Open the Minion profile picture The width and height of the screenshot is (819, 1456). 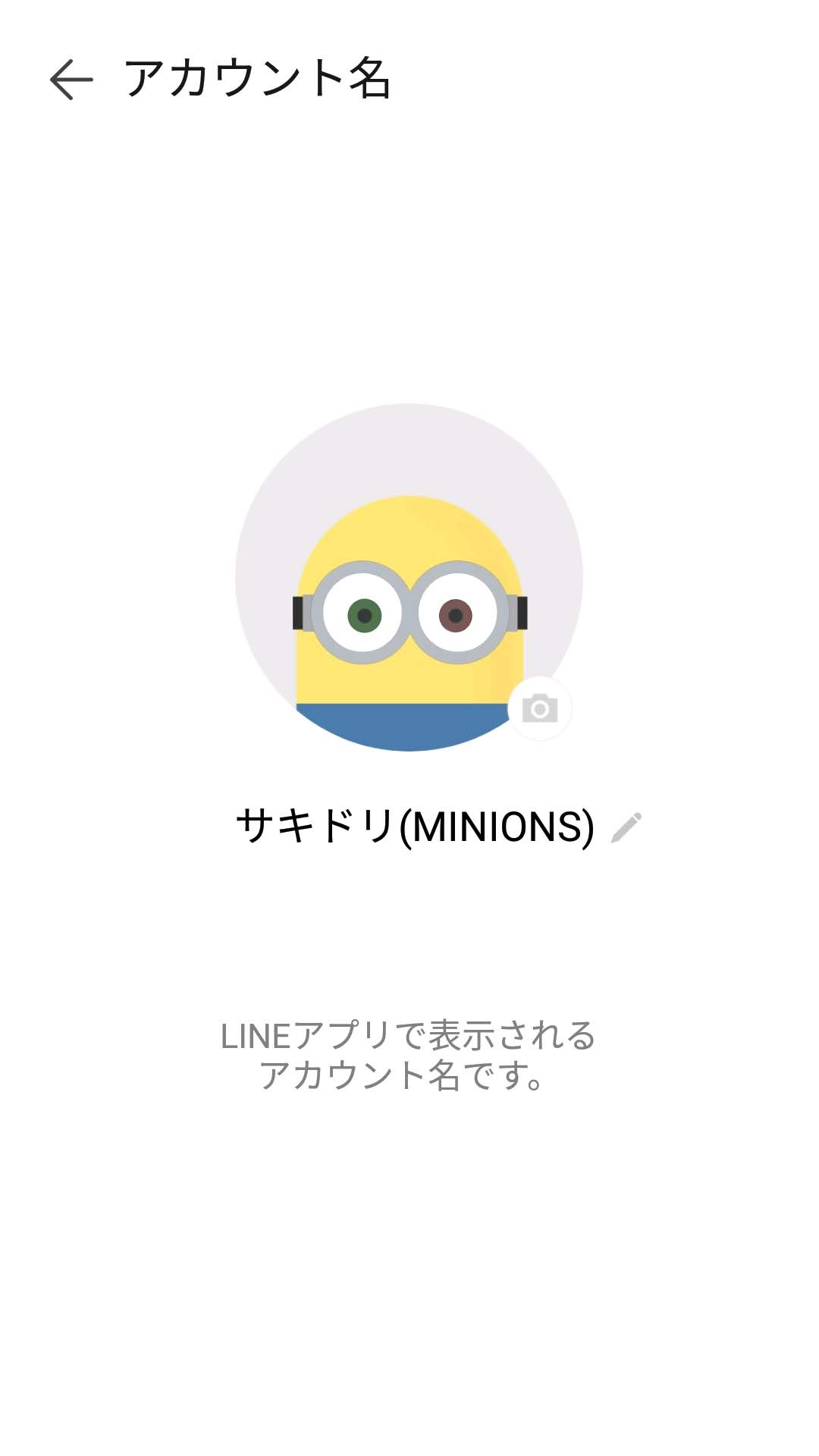tap(409, 577)
